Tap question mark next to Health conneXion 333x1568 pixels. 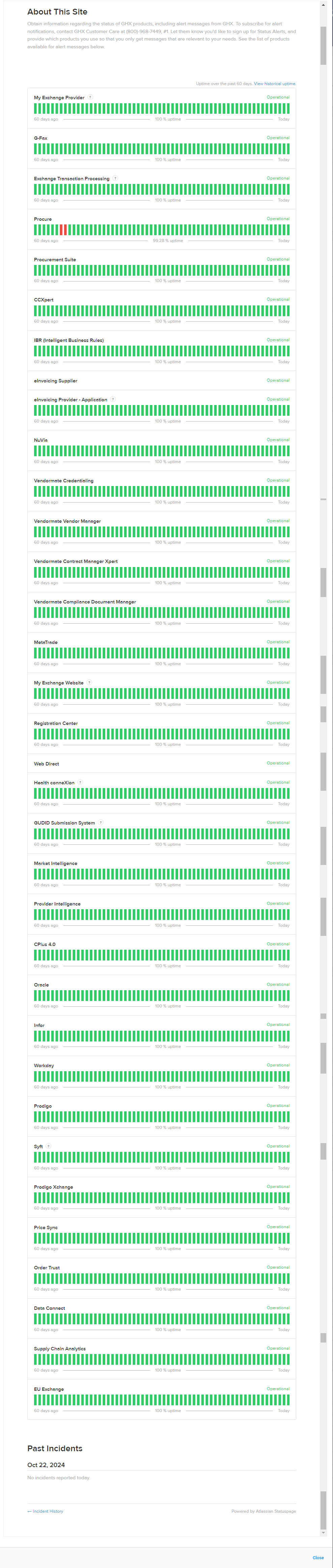coord(80,782)
